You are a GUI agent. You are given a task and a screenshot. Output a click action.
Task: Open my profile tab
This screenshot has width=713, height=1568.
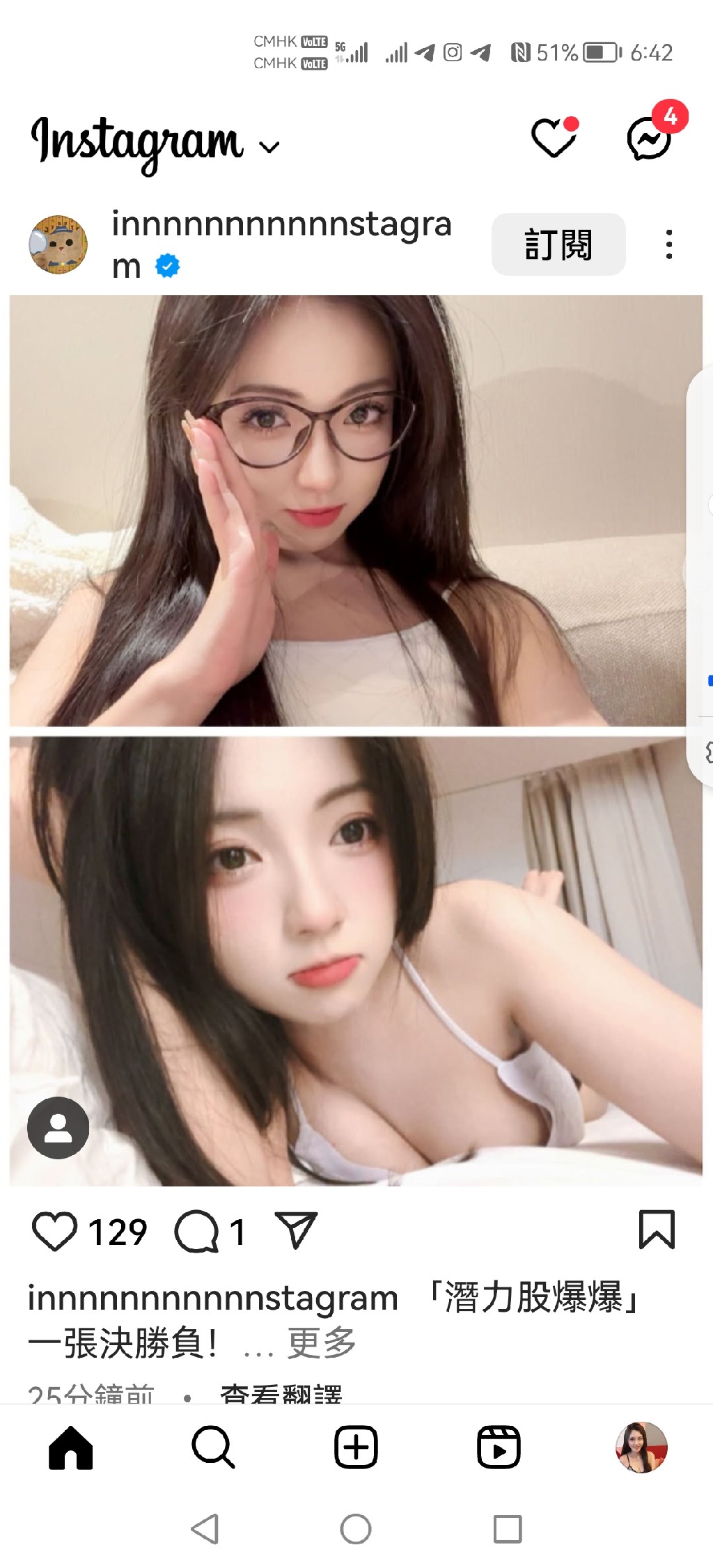pos(641,1447)
